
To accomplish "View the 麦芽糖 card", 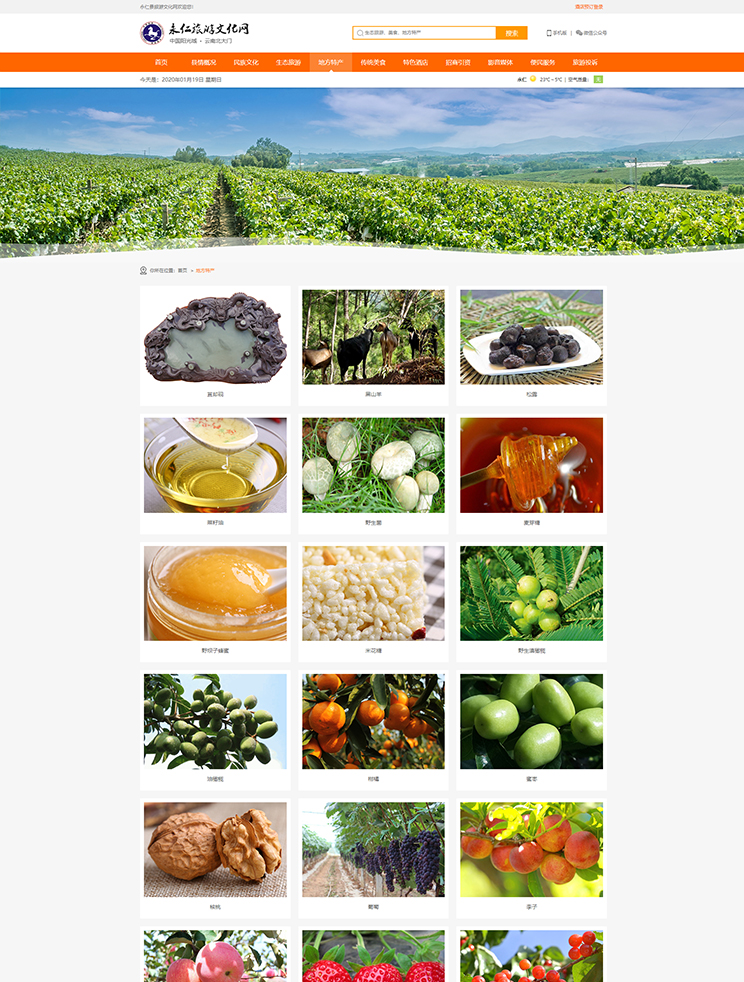I will [531, 466].
